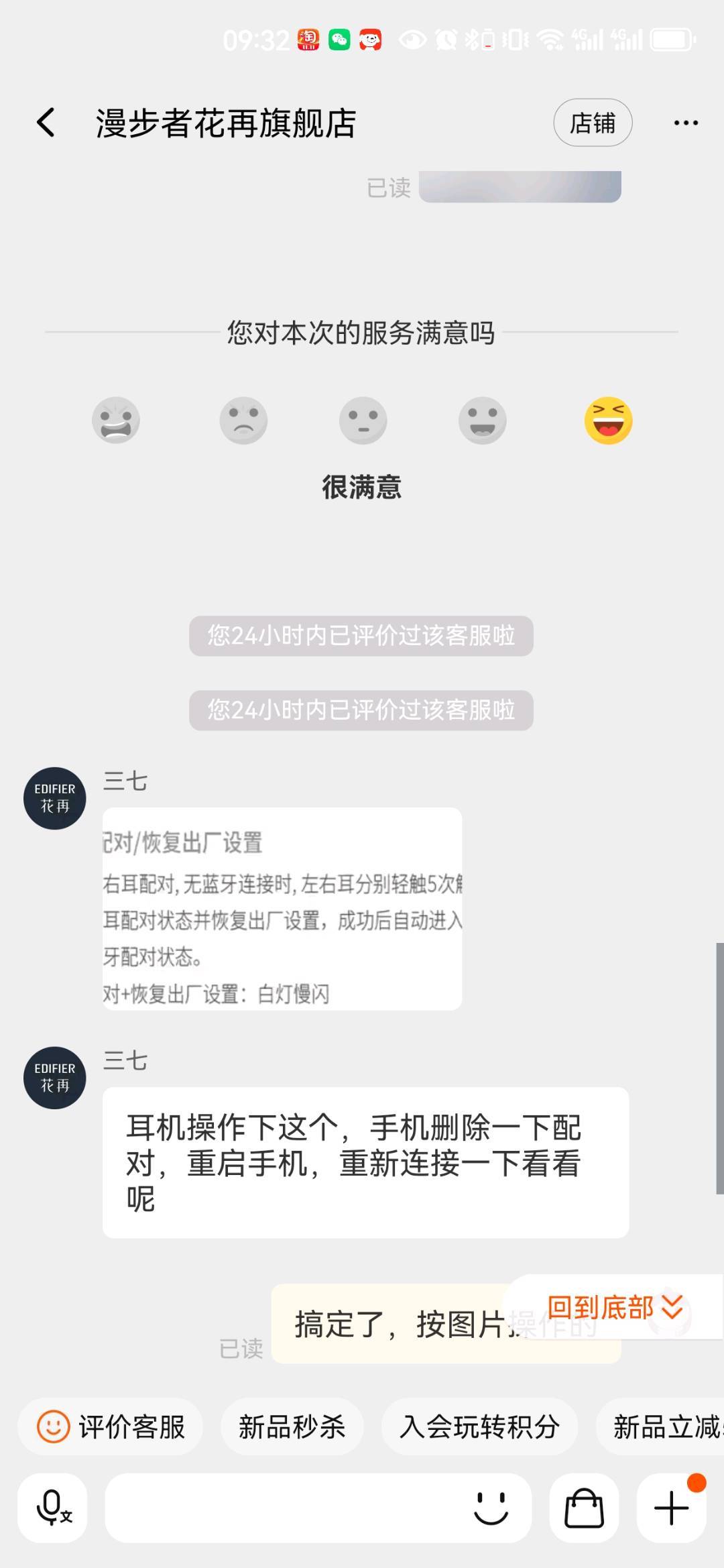
Task: Select the sad face rating
Action: click(x=243, y=421)
